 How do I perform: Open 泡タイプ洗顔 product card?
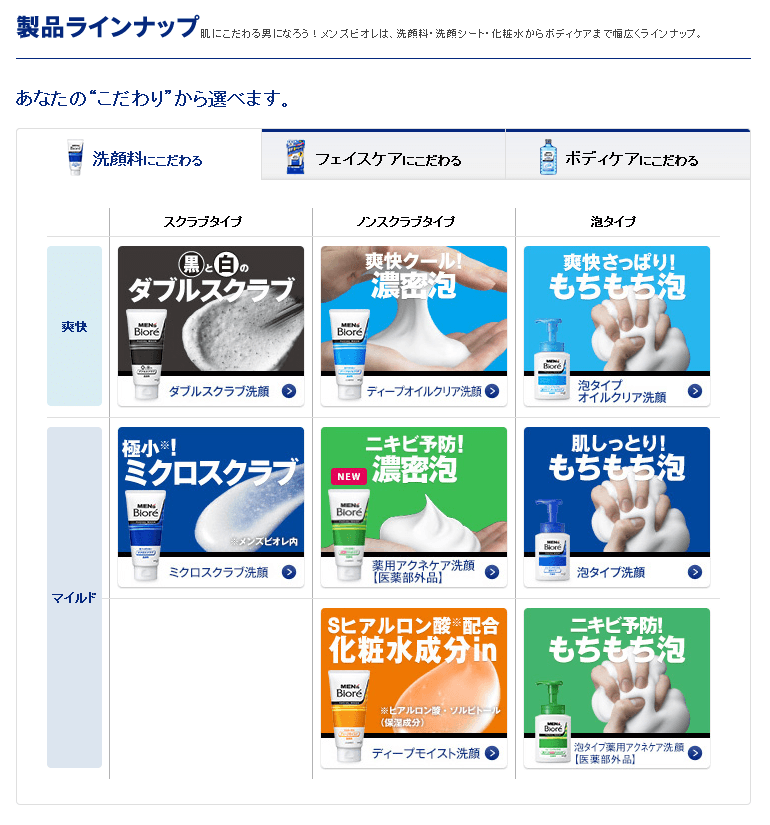tap(617, 507)
